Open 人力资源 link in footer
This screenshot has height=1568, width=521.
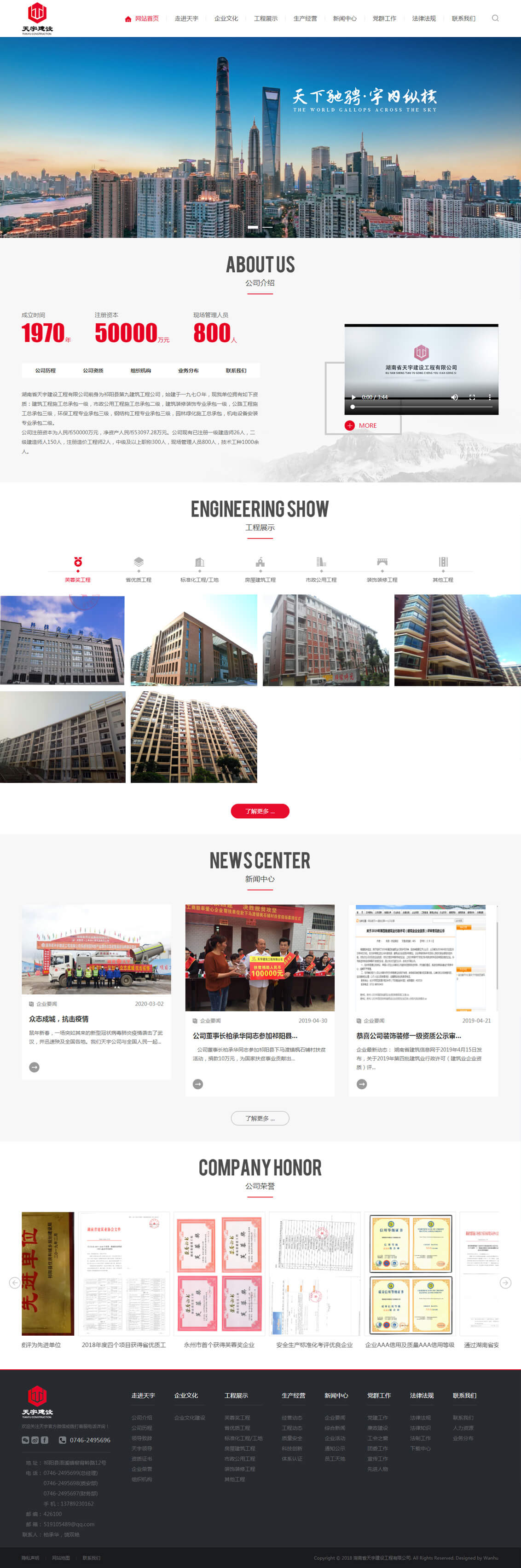(x=463, y=1427)
